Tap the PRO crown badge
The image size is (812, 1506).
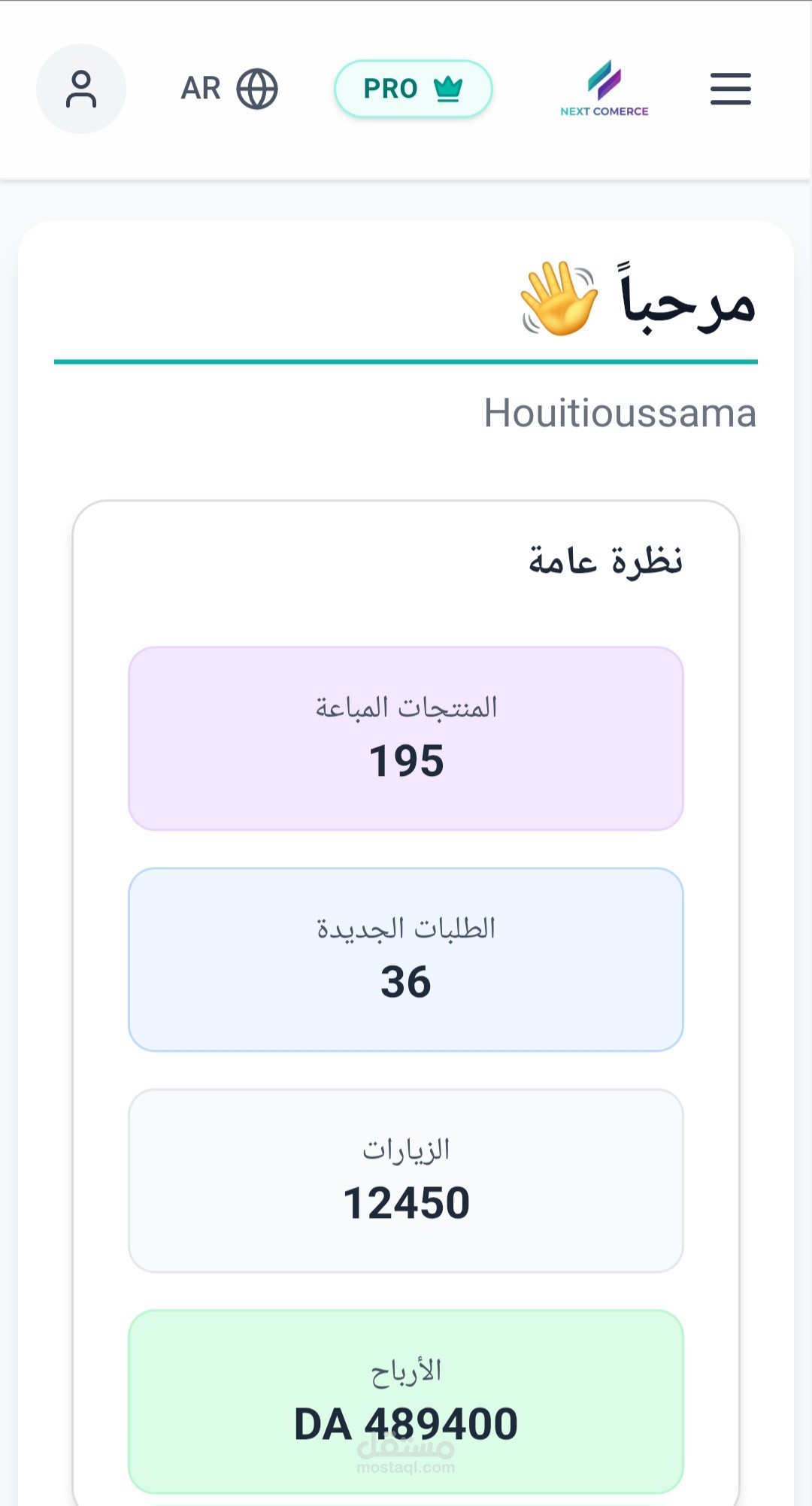tap(413, 89)
